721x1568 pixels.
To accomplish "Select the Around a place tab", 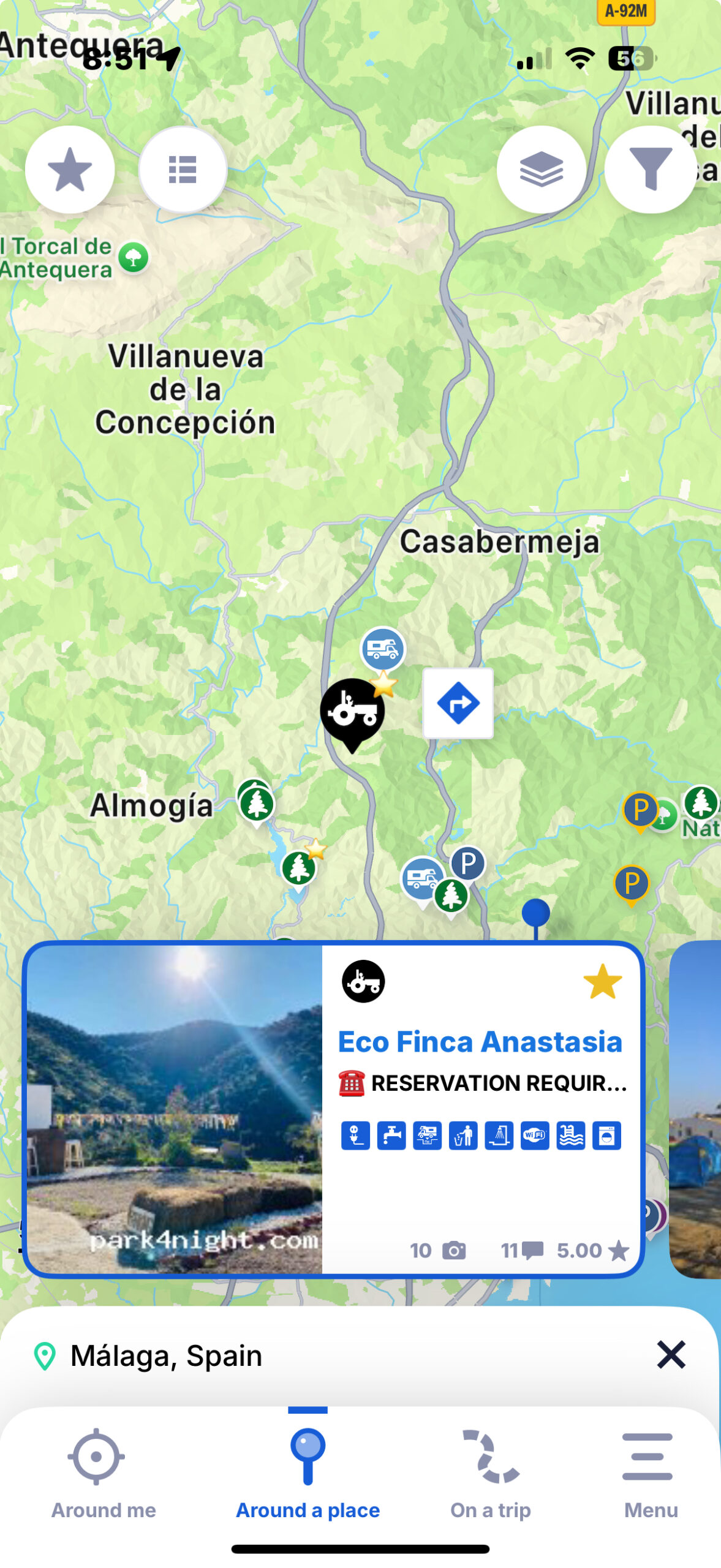I will tap(308, 1474).
